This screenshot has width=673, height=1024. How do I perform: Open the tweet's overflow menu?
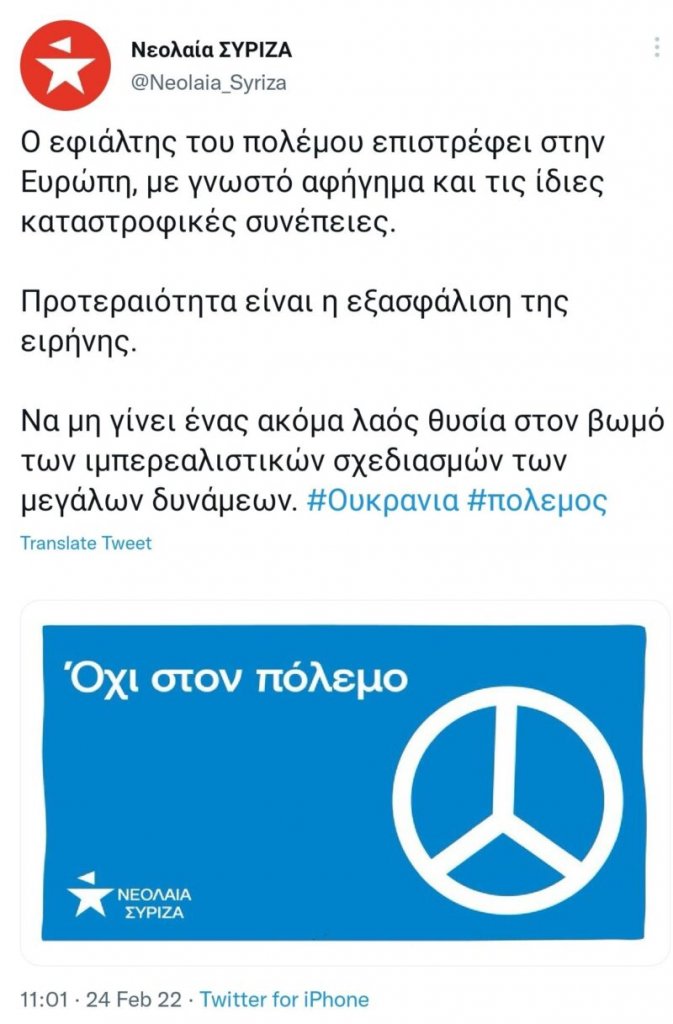(656, 48)
